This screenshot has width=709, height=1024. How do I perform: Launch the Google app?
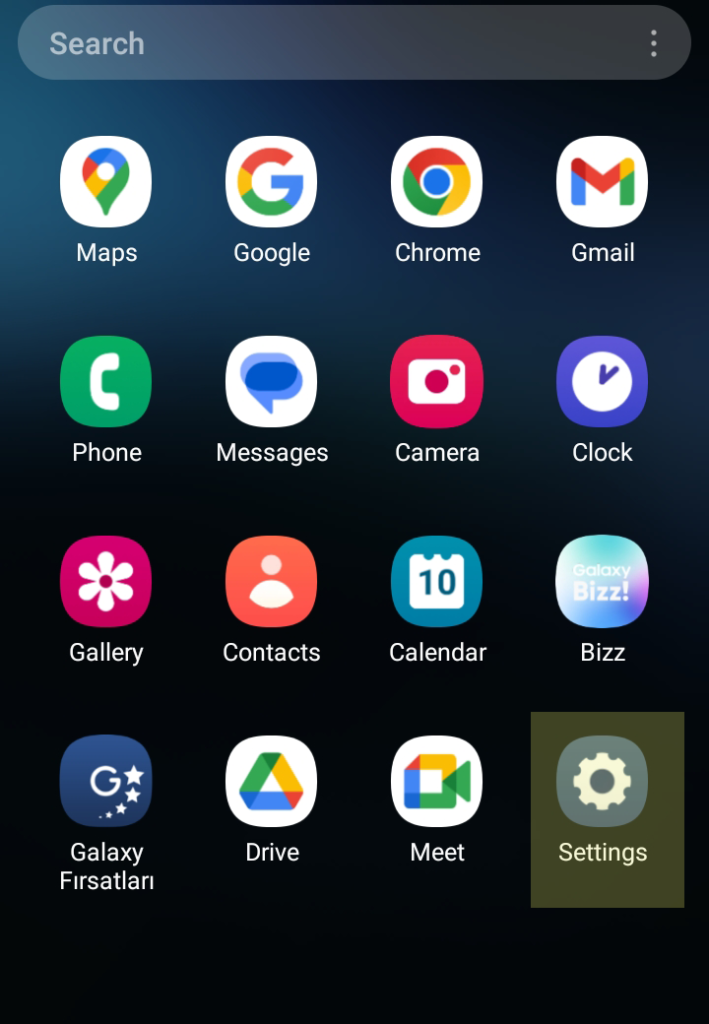tap(271, 182)
